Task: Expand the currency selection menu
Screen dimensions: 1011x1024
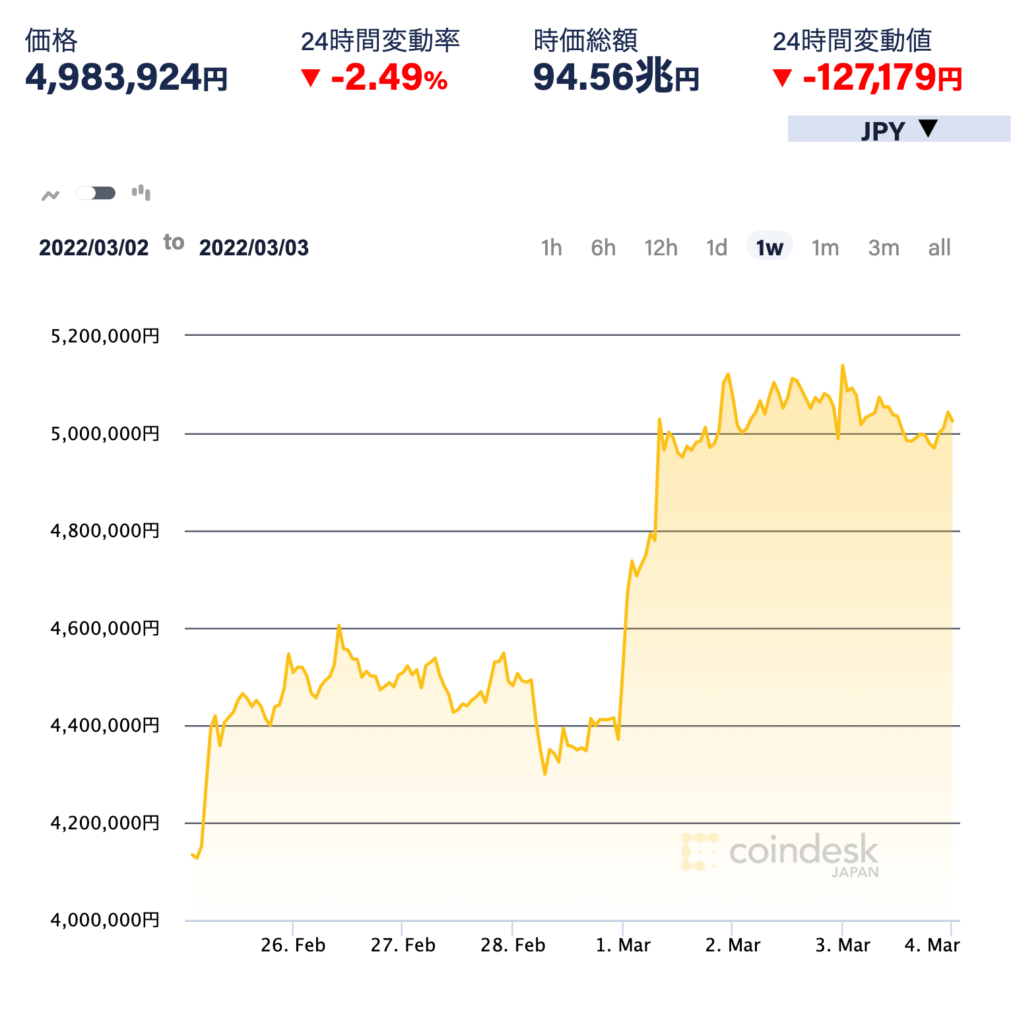Action: coord(897,129)
